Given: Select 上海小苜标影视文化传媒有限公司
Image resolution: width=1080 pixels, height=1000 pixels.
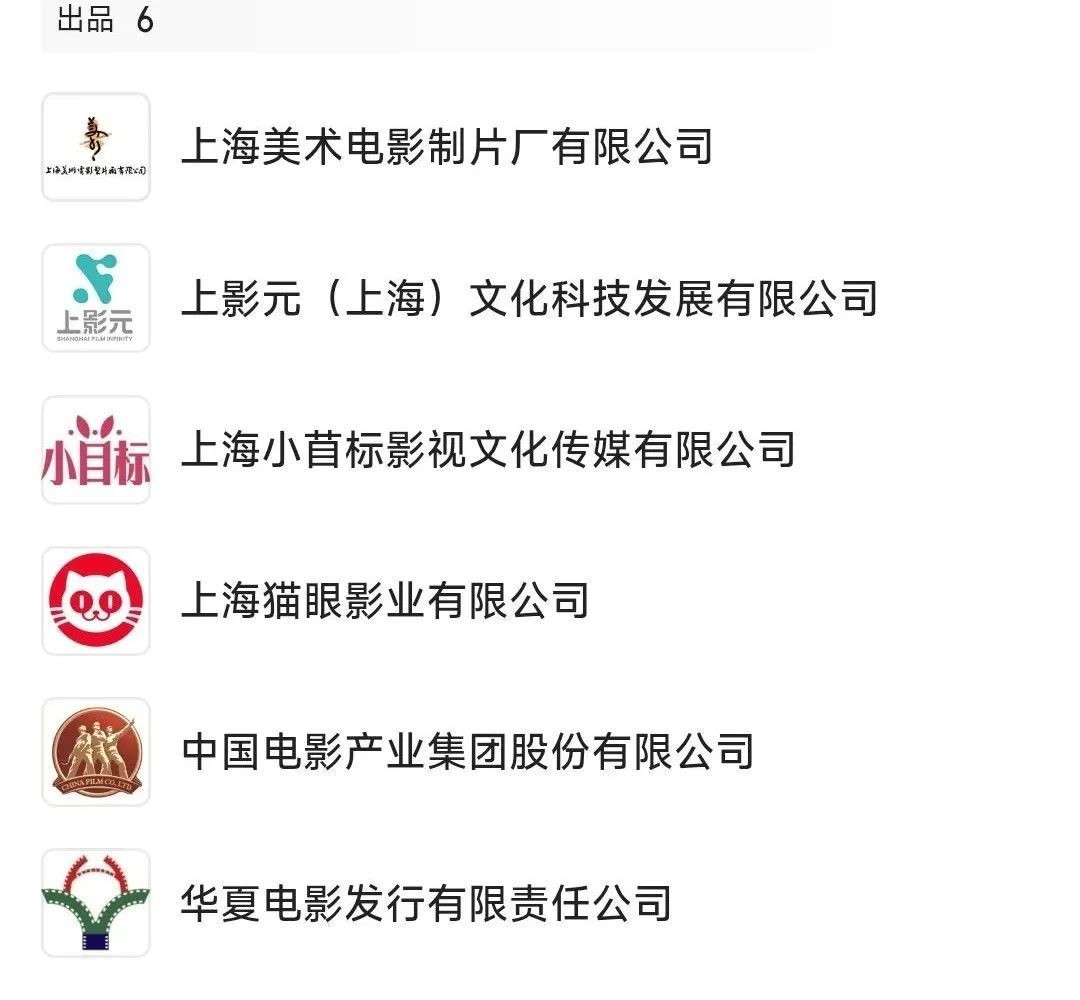Looking at the screenshot, I should click(x=487, y=449).
